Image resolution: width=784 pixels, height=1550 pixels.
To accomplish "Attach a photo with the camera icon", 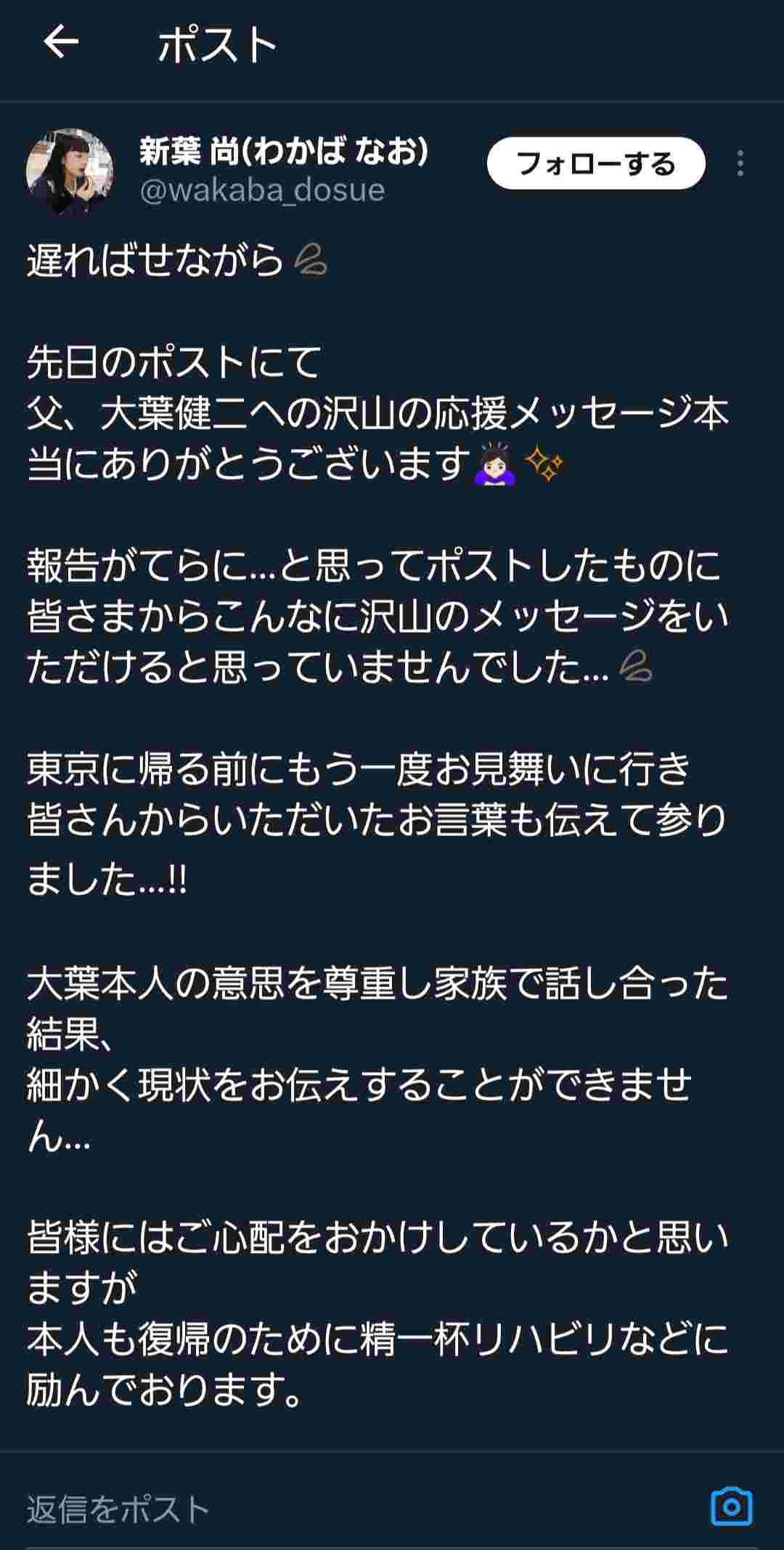I will 731,1506.
